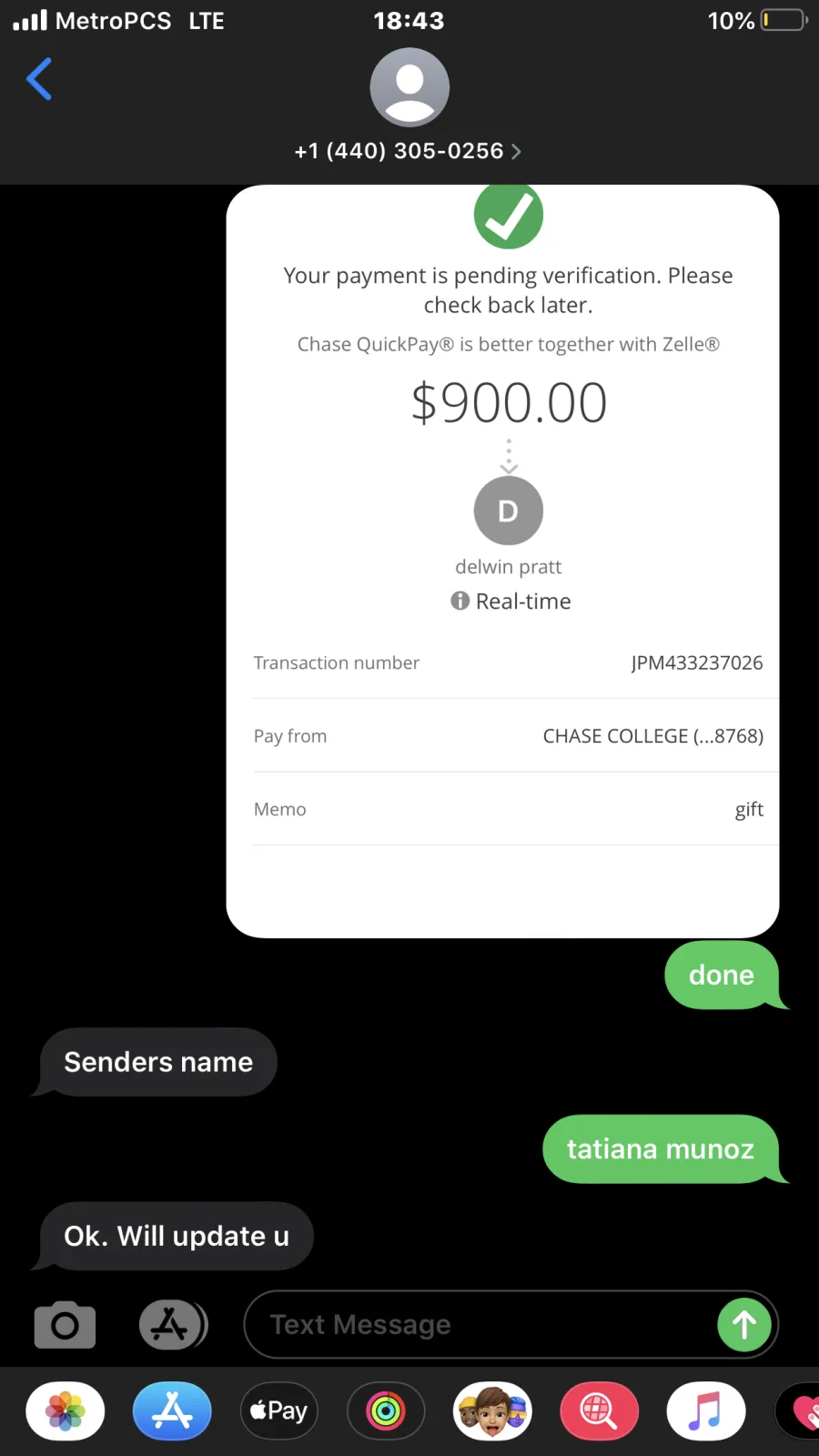
Task: Open the image search globe app
Action: (599, 1411)
